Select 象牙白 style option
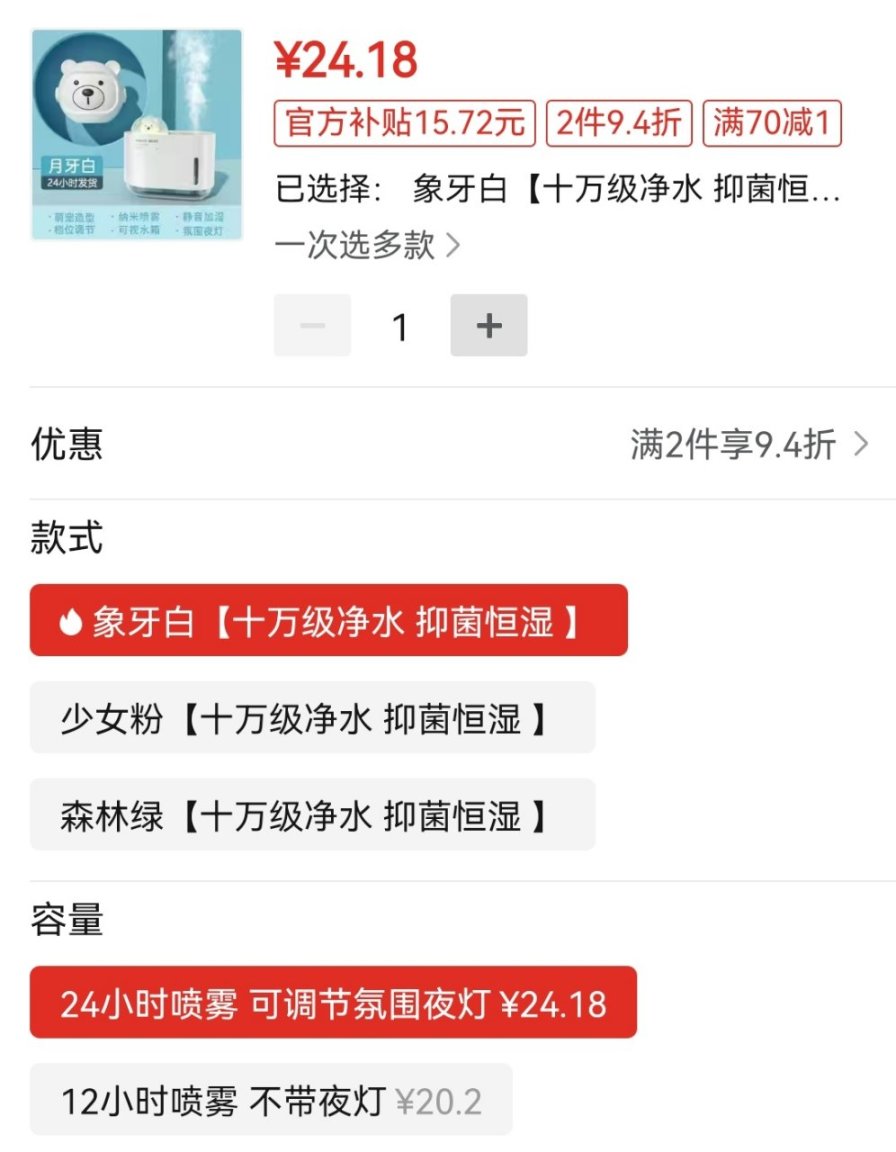896x1152 pixels. pyautogui.click(x=328, y=620)
